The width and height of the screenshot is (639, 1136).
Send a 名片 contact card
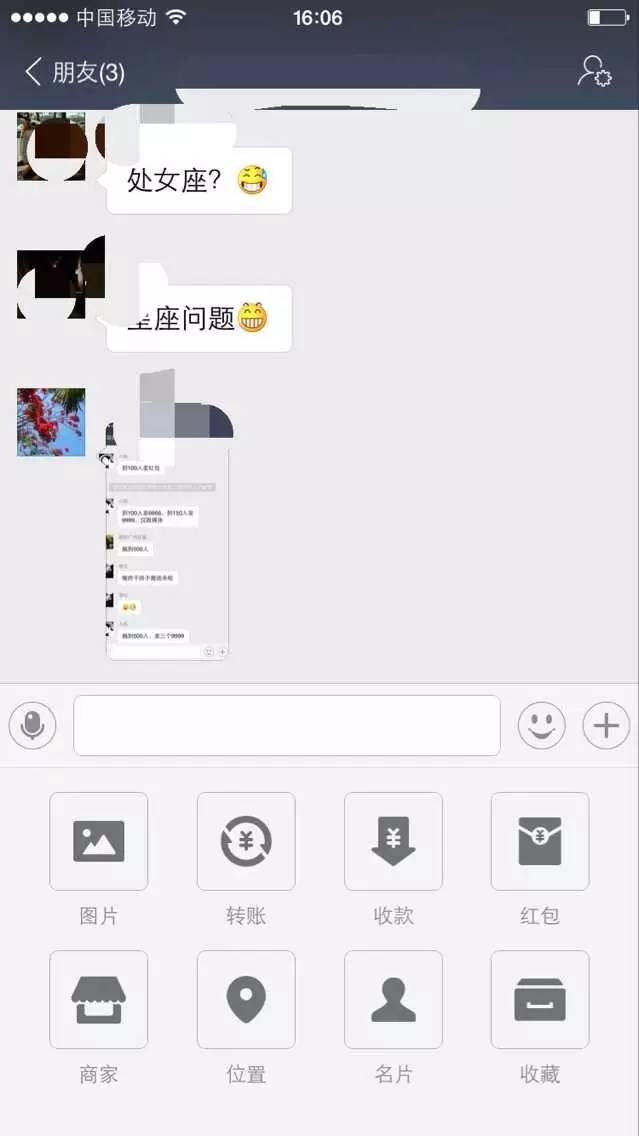[393, 999]
